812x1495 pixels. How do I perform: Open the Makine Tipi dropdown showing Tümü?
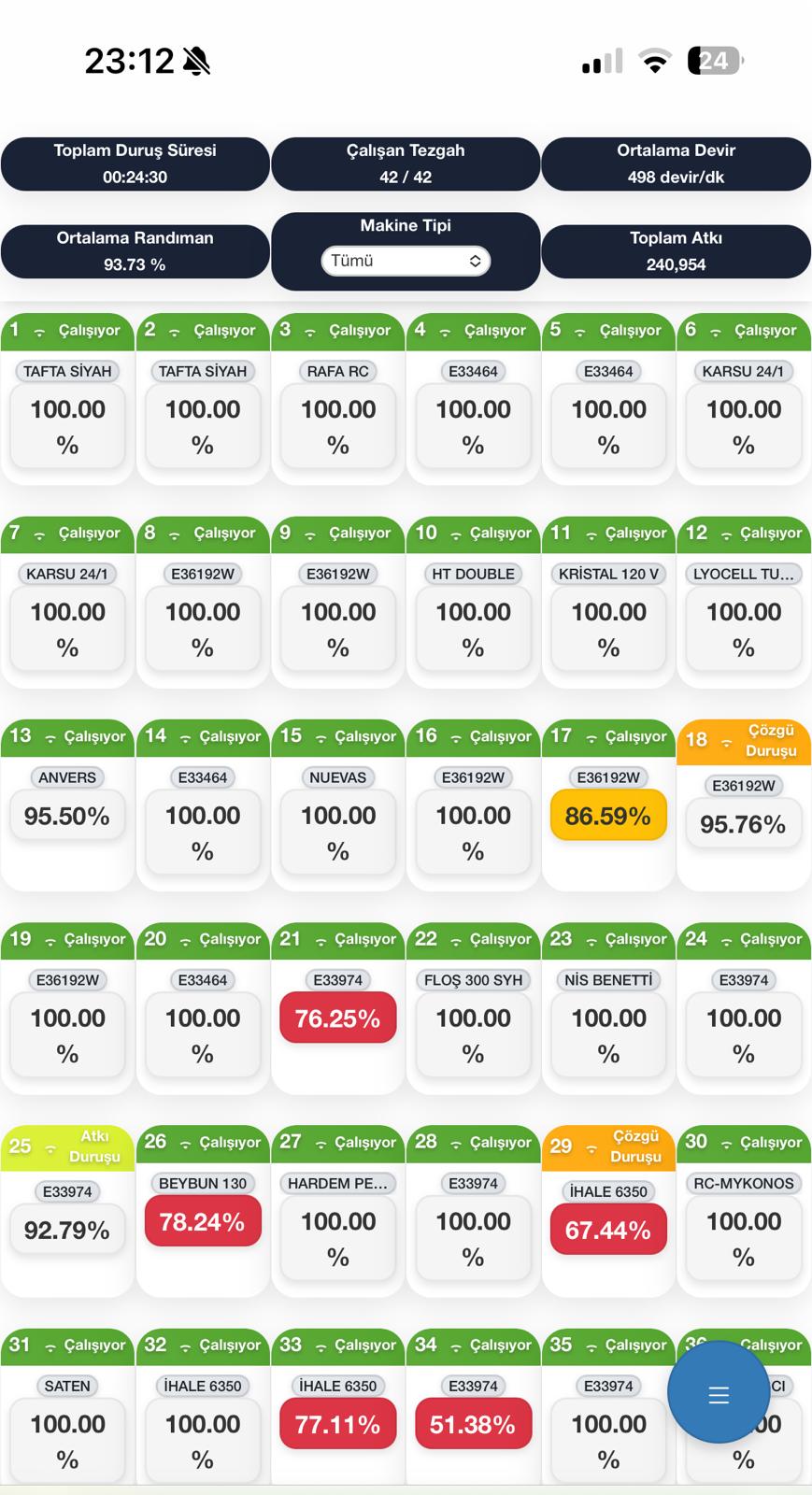pos(406,261)
